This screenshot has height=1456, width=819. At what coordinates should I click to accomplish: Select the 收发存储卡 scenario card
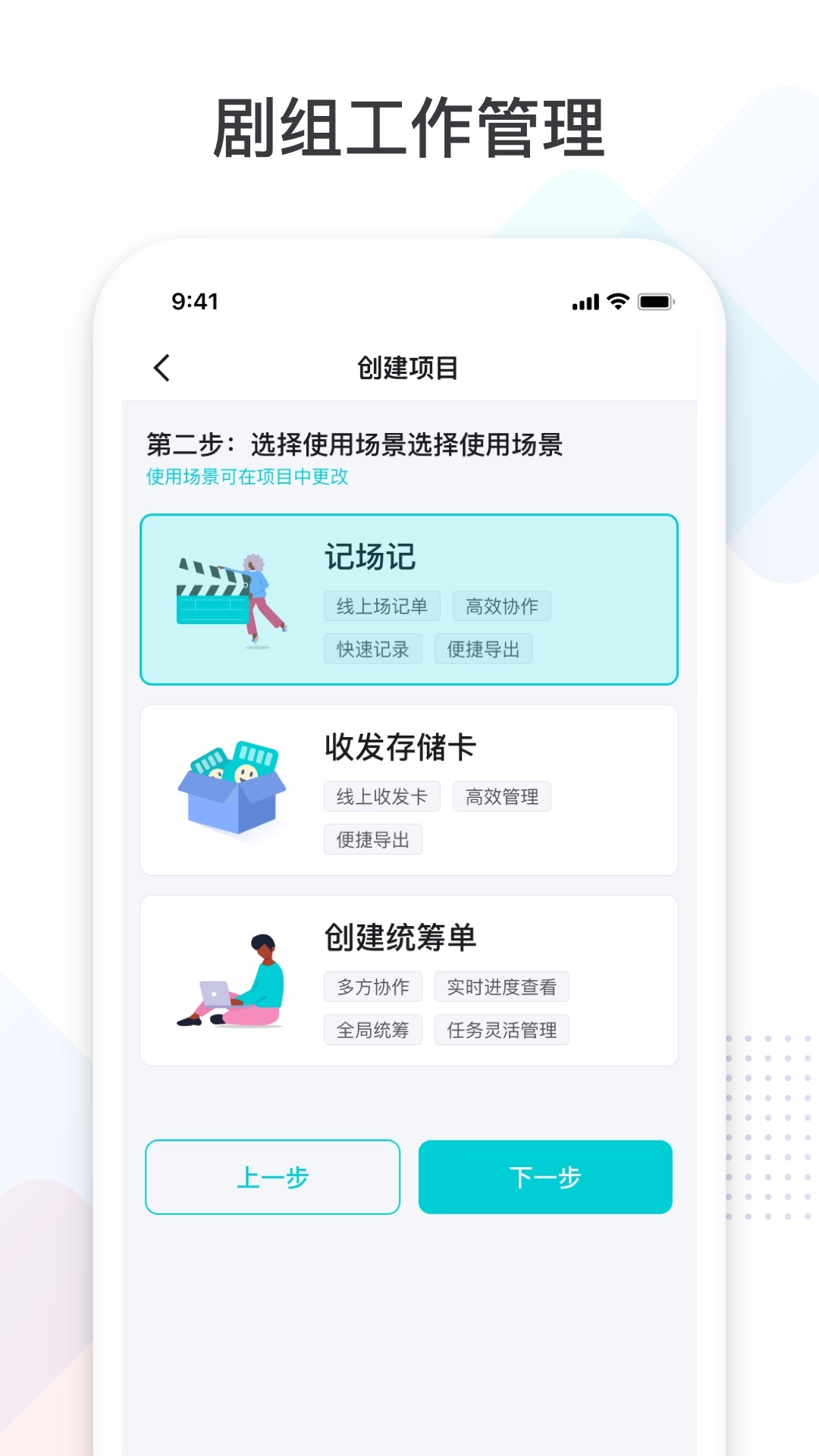pos(409,789)
